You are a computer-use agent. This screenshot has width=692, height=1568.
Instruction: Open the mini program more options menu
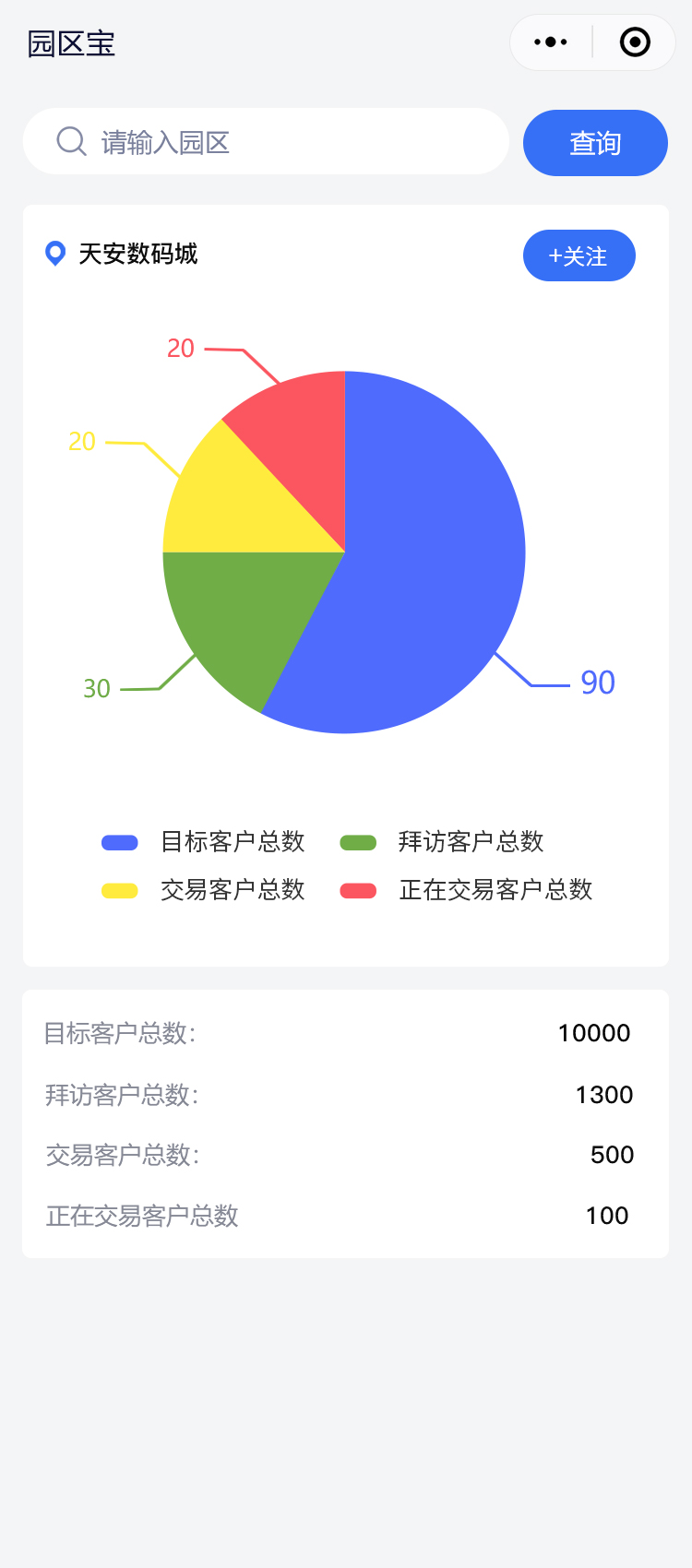[551, 42]
